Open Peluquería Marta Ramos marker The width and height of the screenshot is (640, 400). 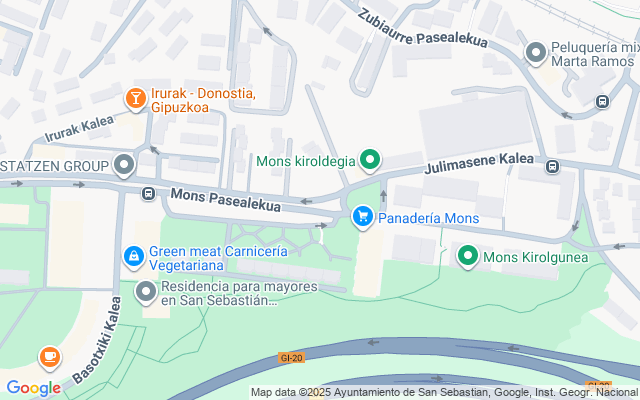536,53
